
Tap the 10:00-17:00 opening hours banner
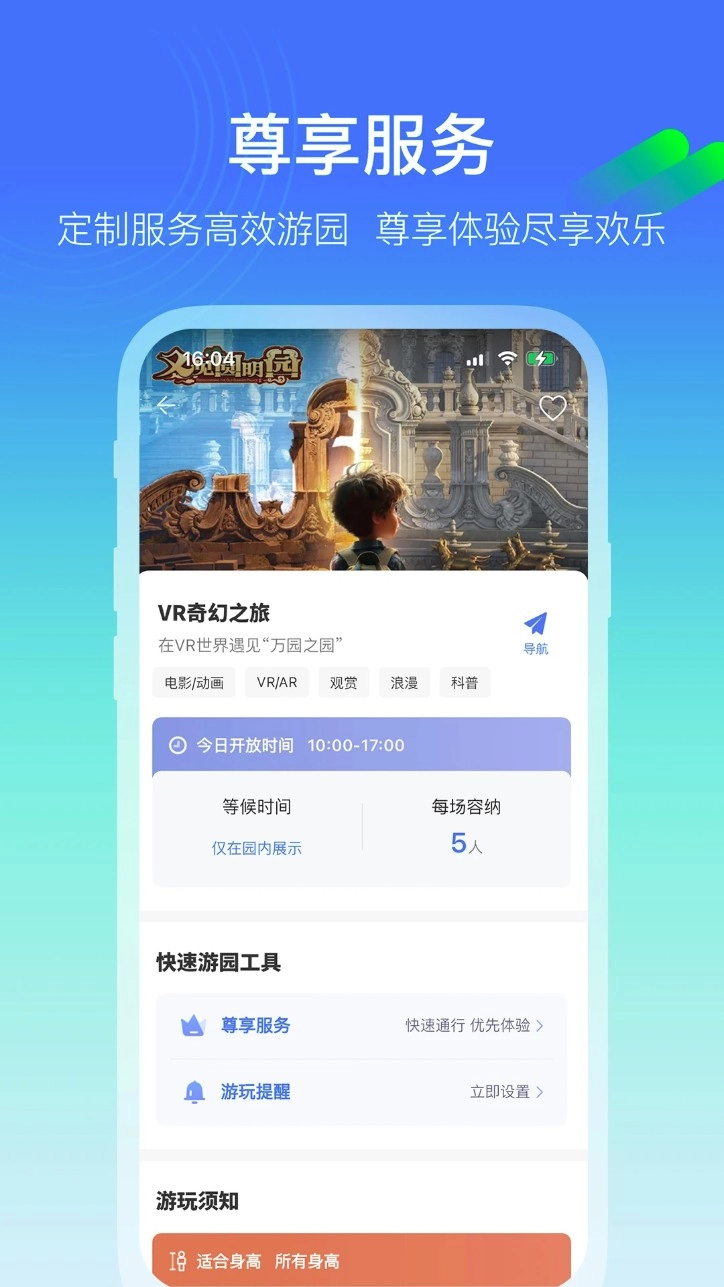[x=361, y=745]
